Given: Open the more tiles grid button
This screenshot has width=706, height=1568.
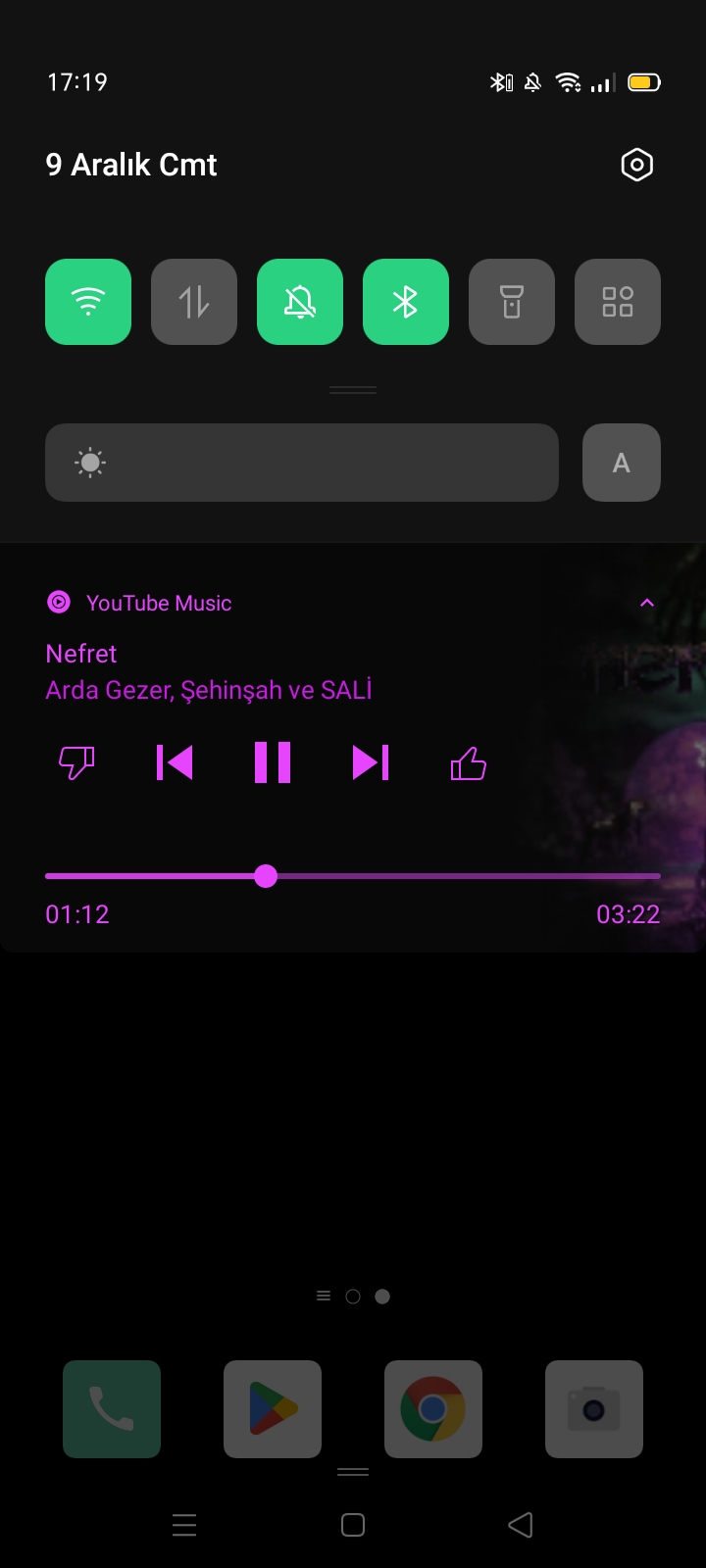Looking at the screenshot, I should [618, 302].
